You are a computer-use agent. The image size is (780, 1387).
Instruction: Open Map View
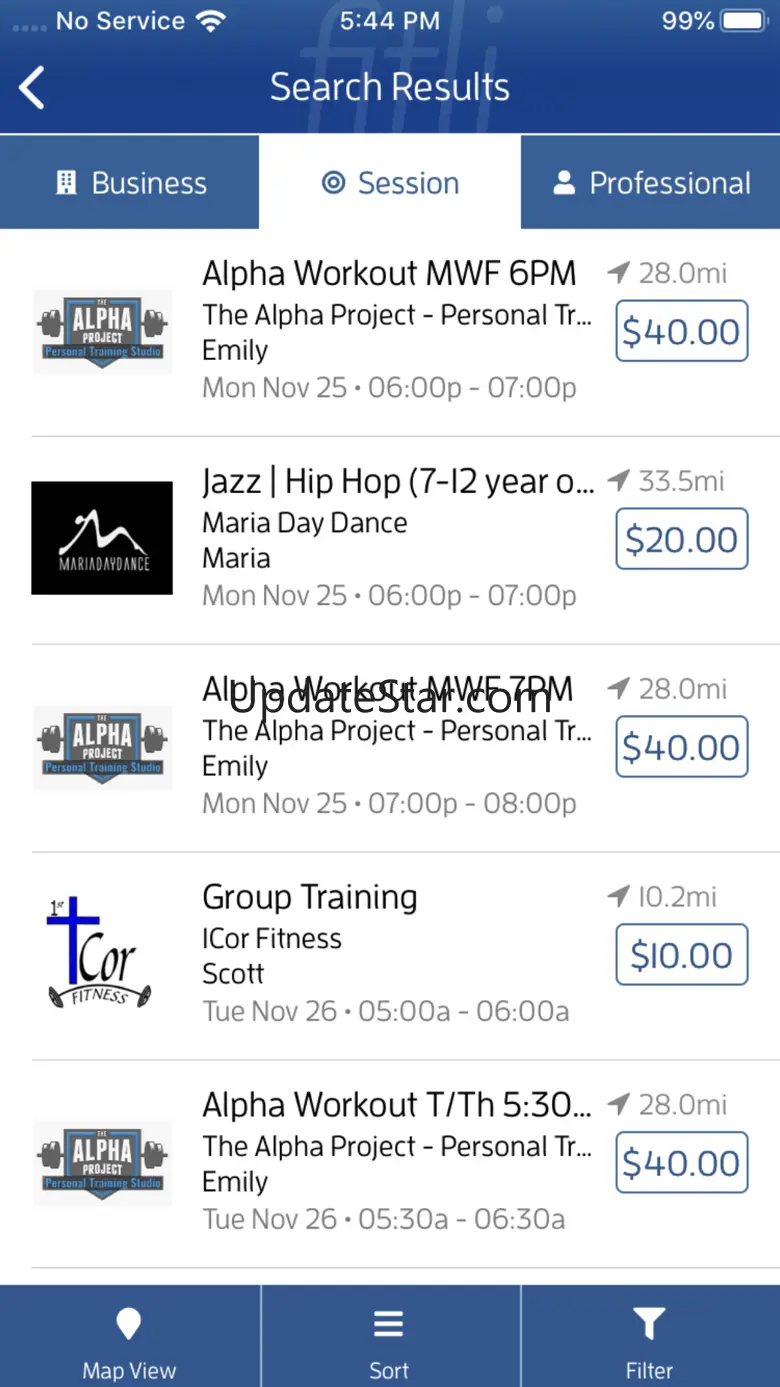(130, 1337)
